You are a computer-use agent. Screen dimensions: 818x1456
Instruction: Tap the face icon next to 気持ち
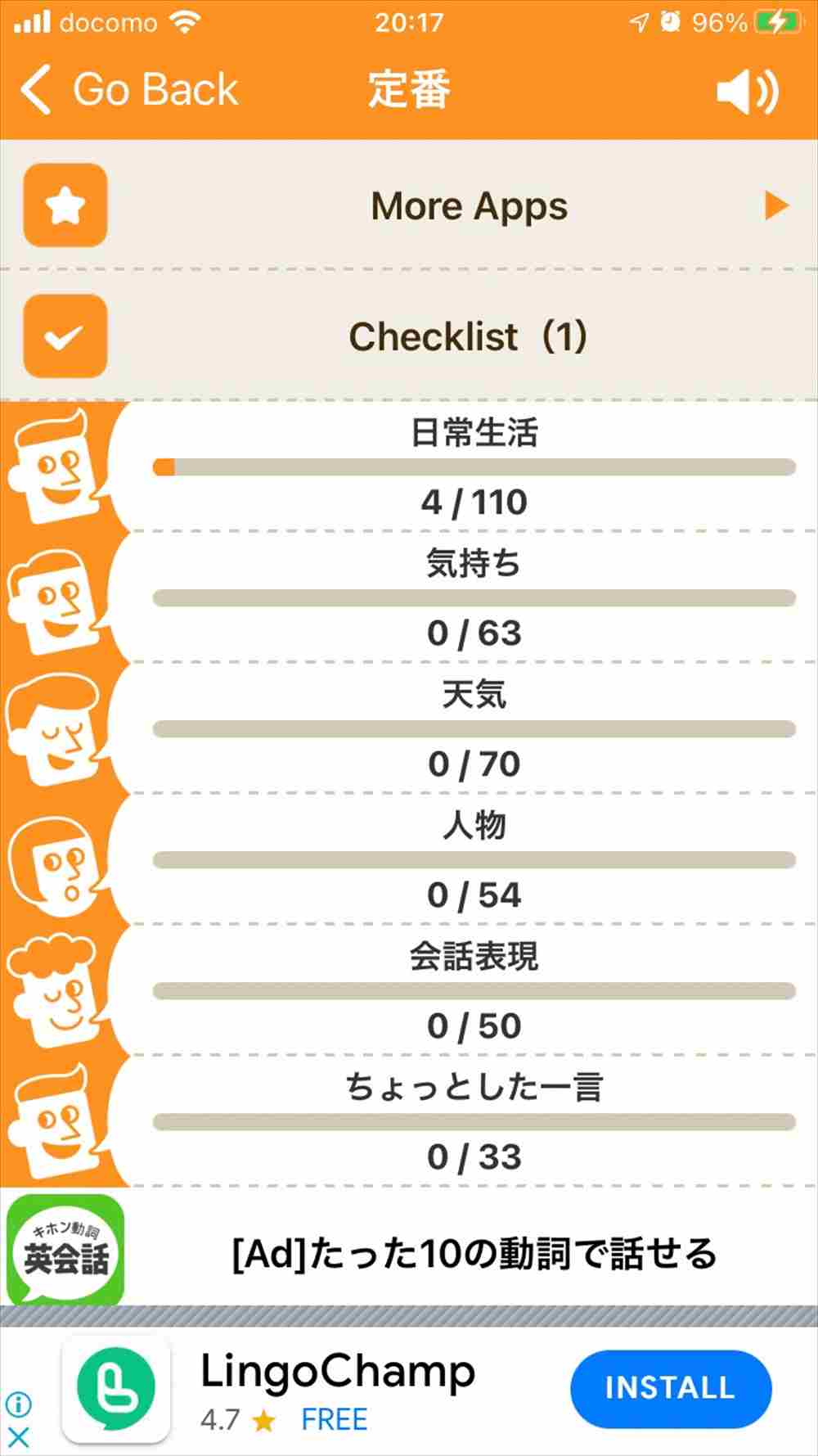tap(57, 602)
